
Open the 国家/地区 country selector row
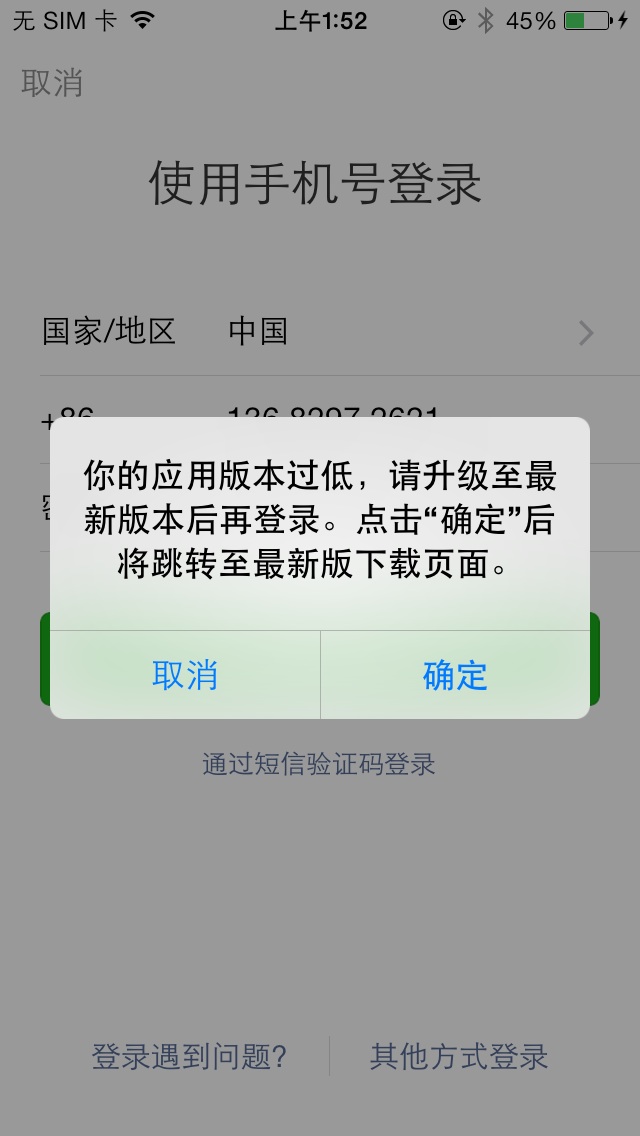pos(320,332)
